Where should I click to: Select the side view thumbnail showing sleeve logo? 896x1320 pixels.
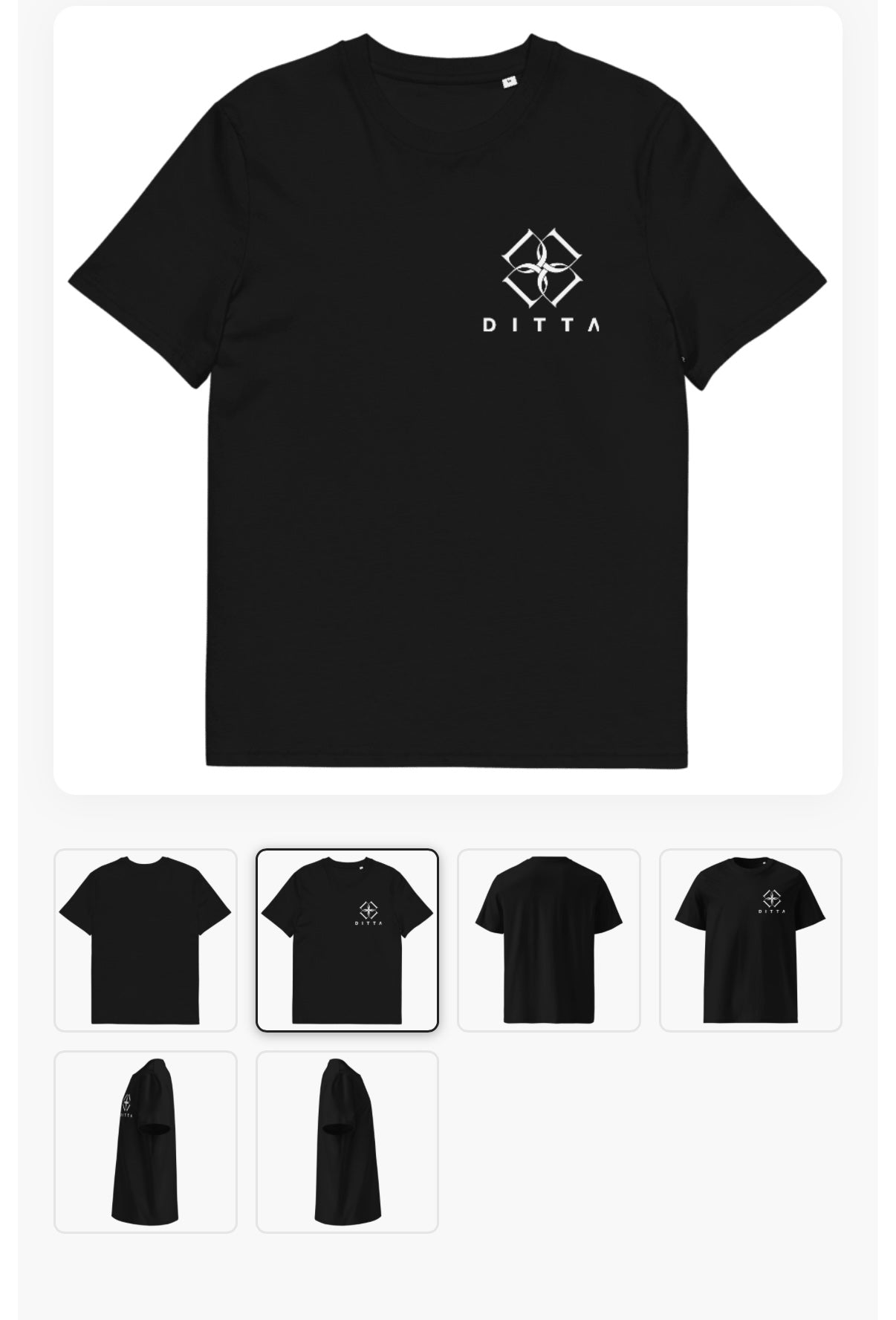pyautogui.click(x=145, y=1142)
